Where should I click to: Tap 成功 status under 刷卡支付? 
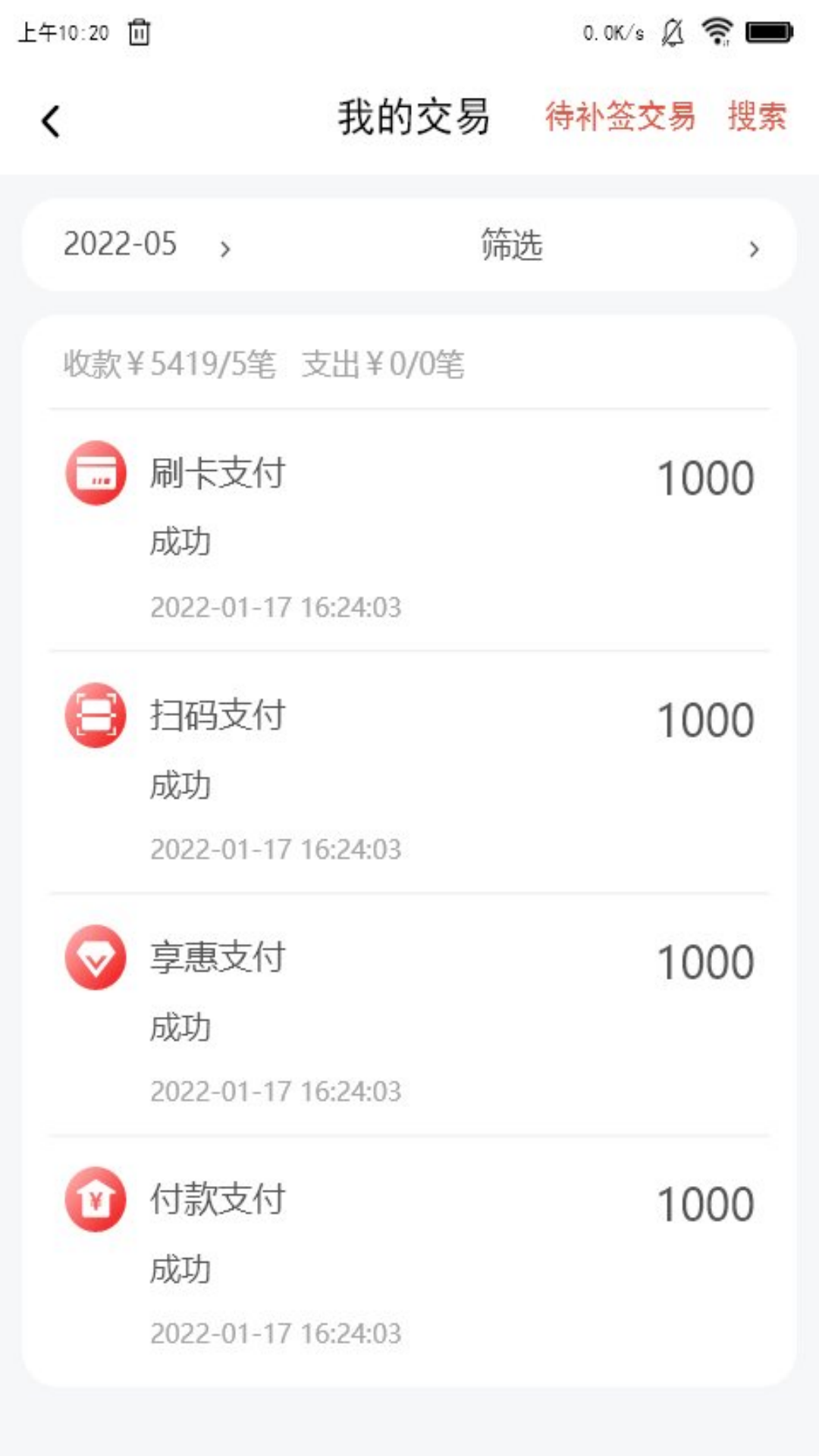tap(179, 541)
